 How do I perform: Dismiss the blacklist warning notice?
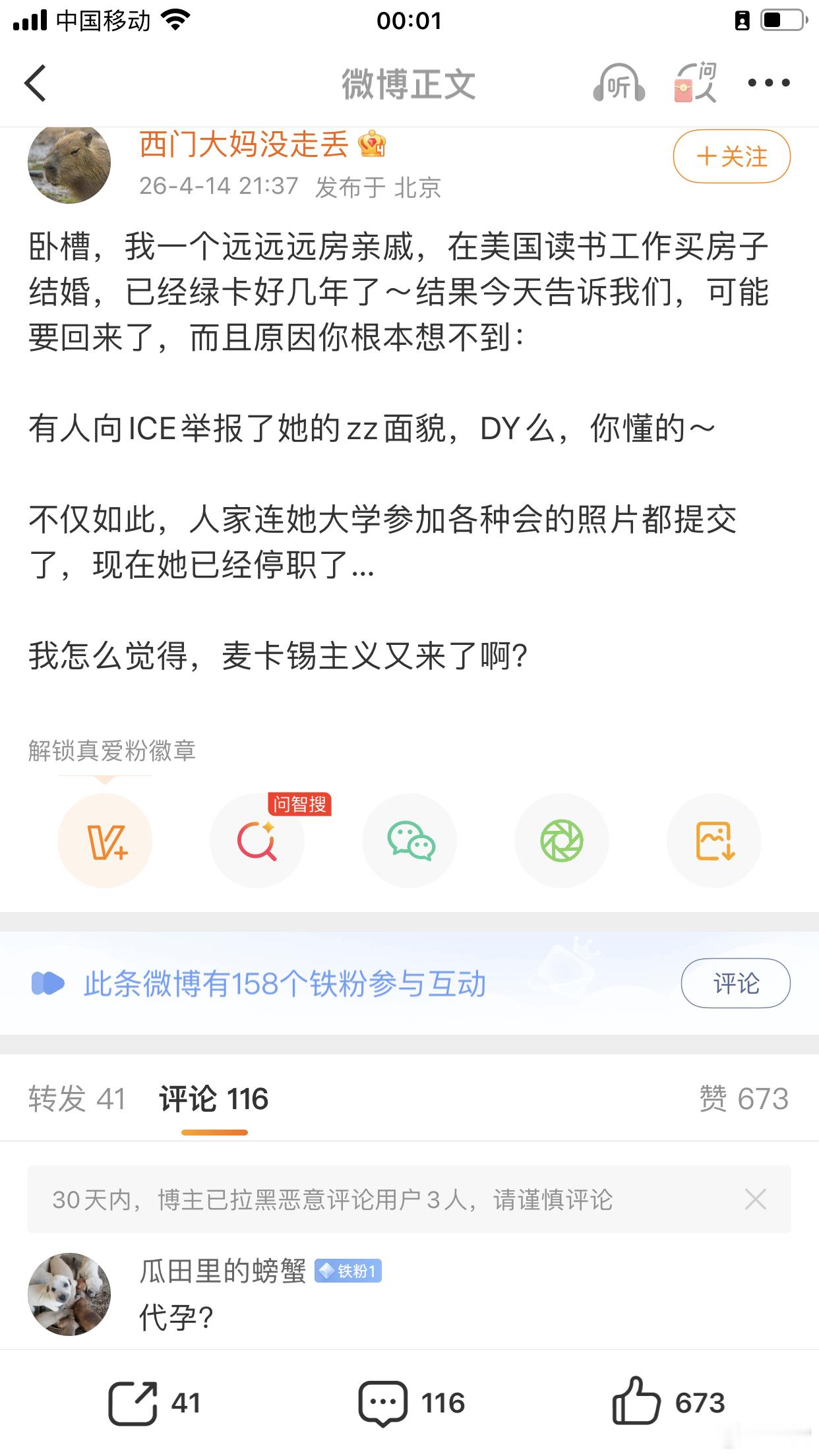click(x=756, y=1200)
